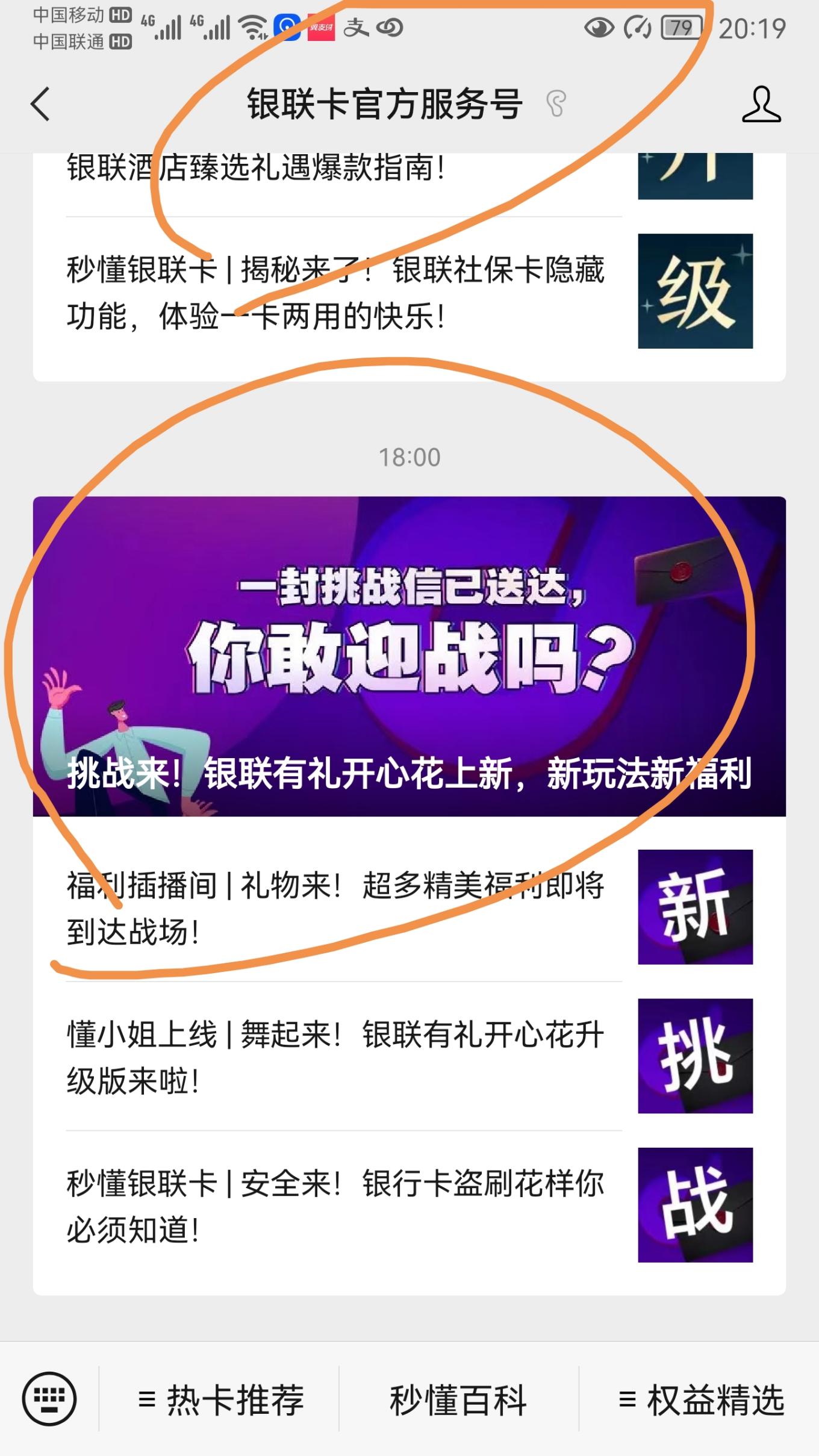Open 秒懂百科 menu item
819x1456 pixels.
pos(458,1399)
